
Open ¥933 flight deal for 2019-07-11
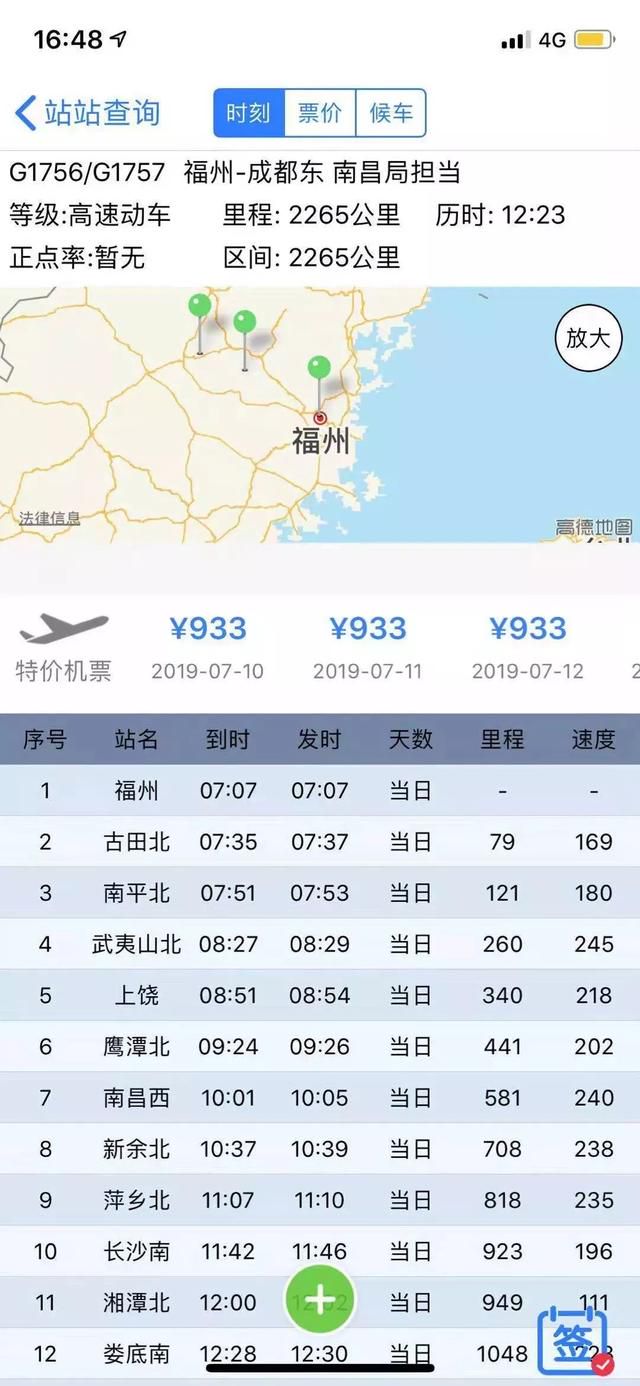pyautogui.click(x=368, y=648)
